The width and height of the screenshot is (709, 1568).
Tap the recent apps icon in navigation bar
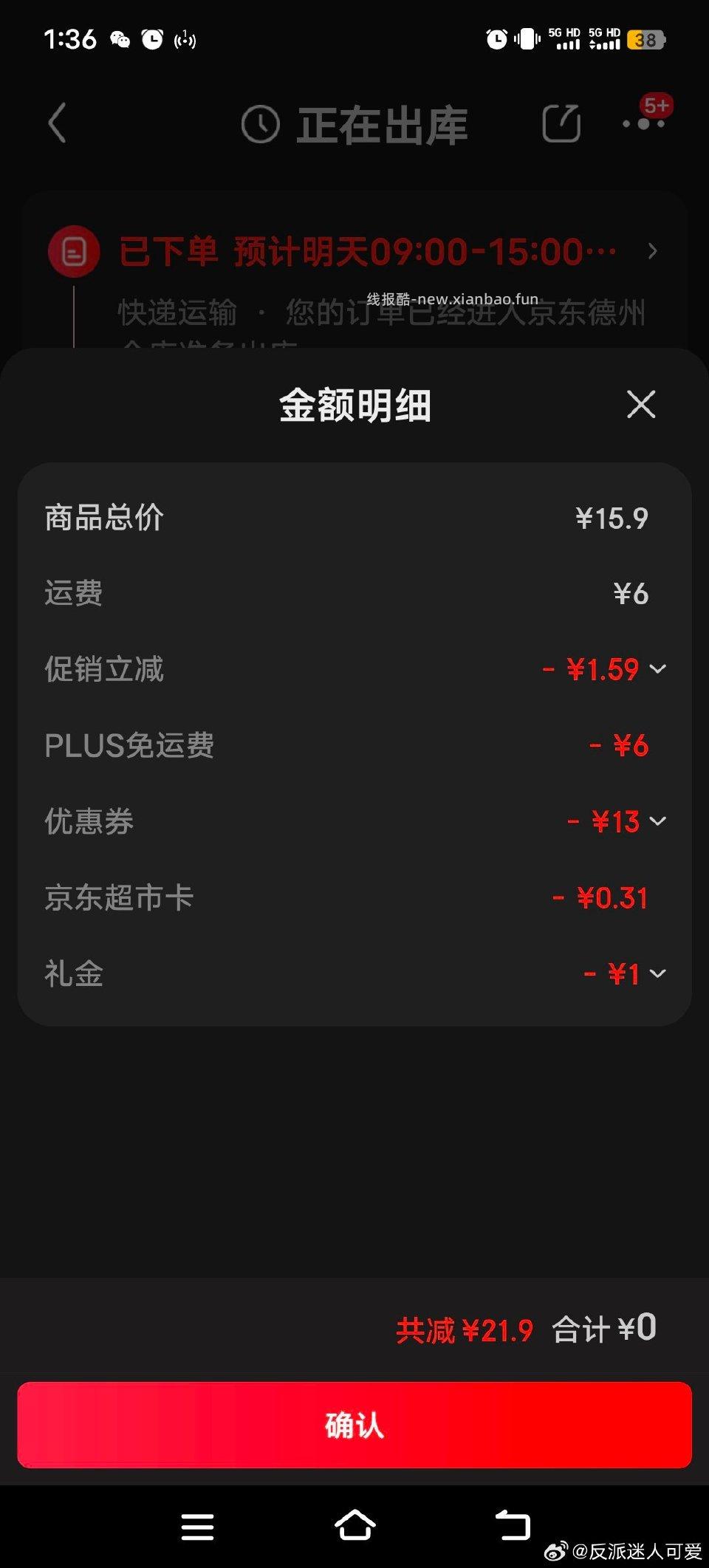tap(197, 1525)
